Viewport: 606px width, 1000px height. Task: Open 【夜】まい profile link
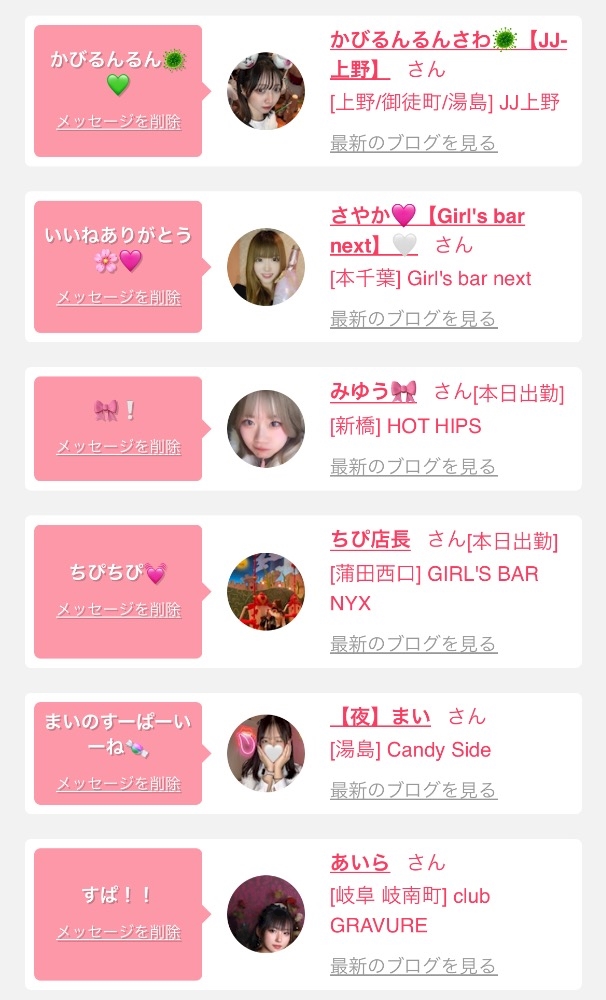[x=380, y=716]
